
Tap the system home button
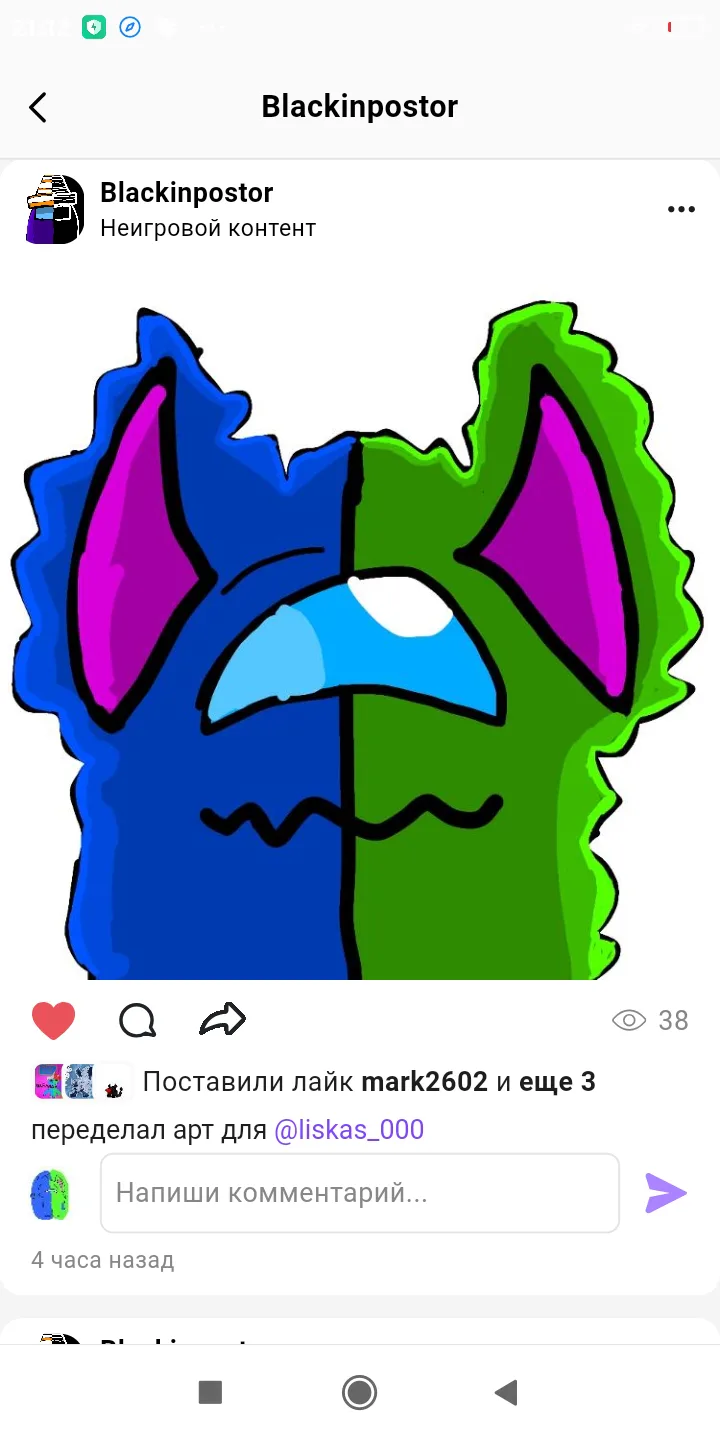pos(359,1392)
